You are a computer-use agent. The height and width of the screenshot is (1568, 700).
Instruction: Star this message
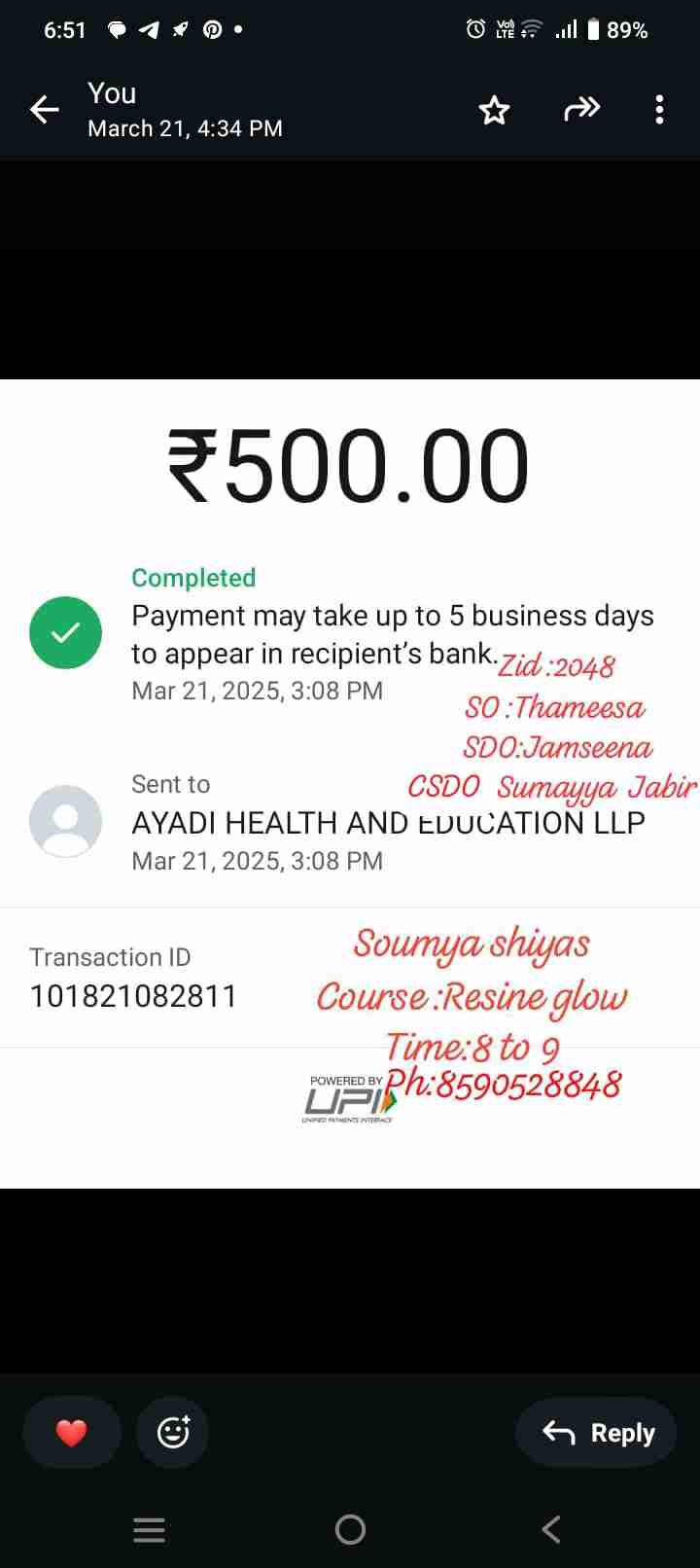(494, 110)
